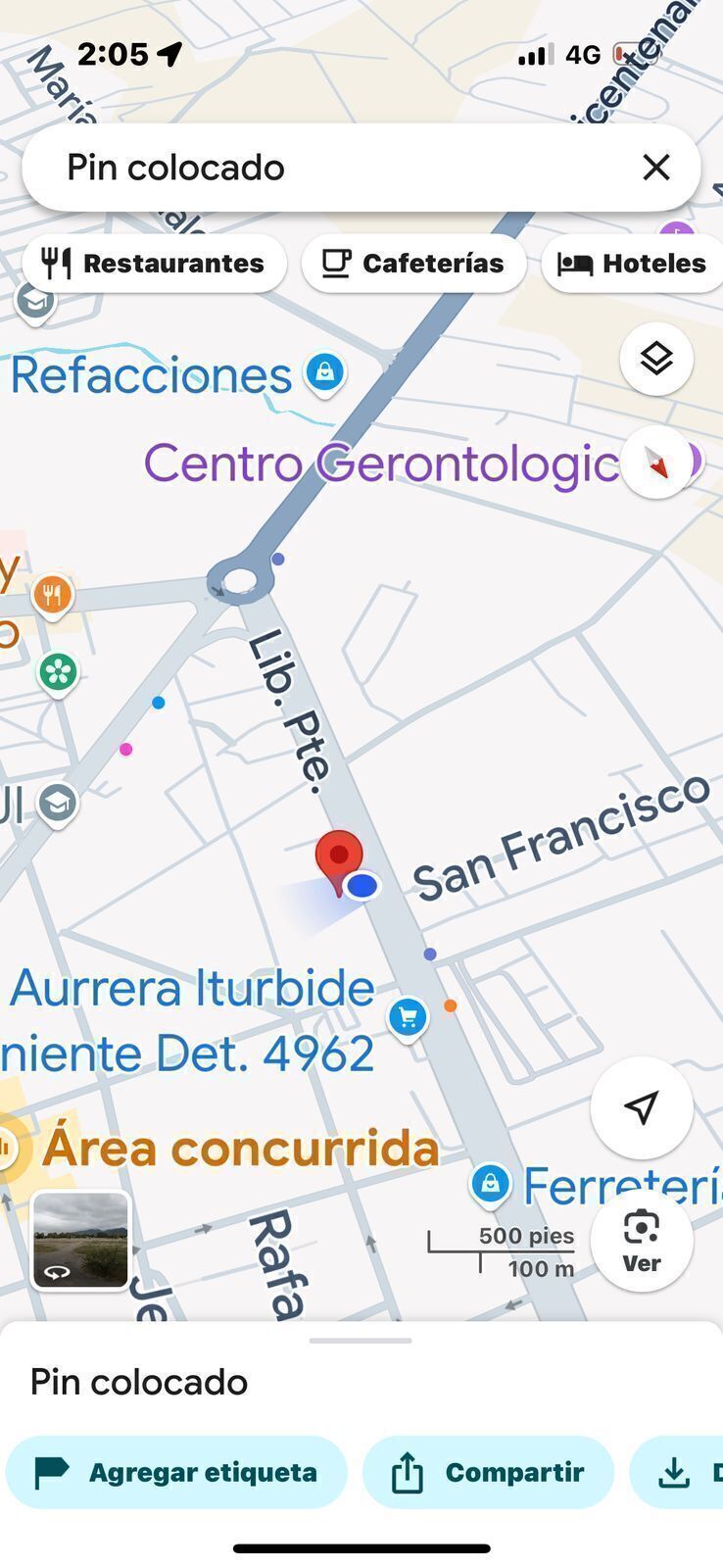Image resolution: width=723 pixels, height=1568 pixels.
Task: Open the Ferretería shop marker
Action: coord(490,1184)
